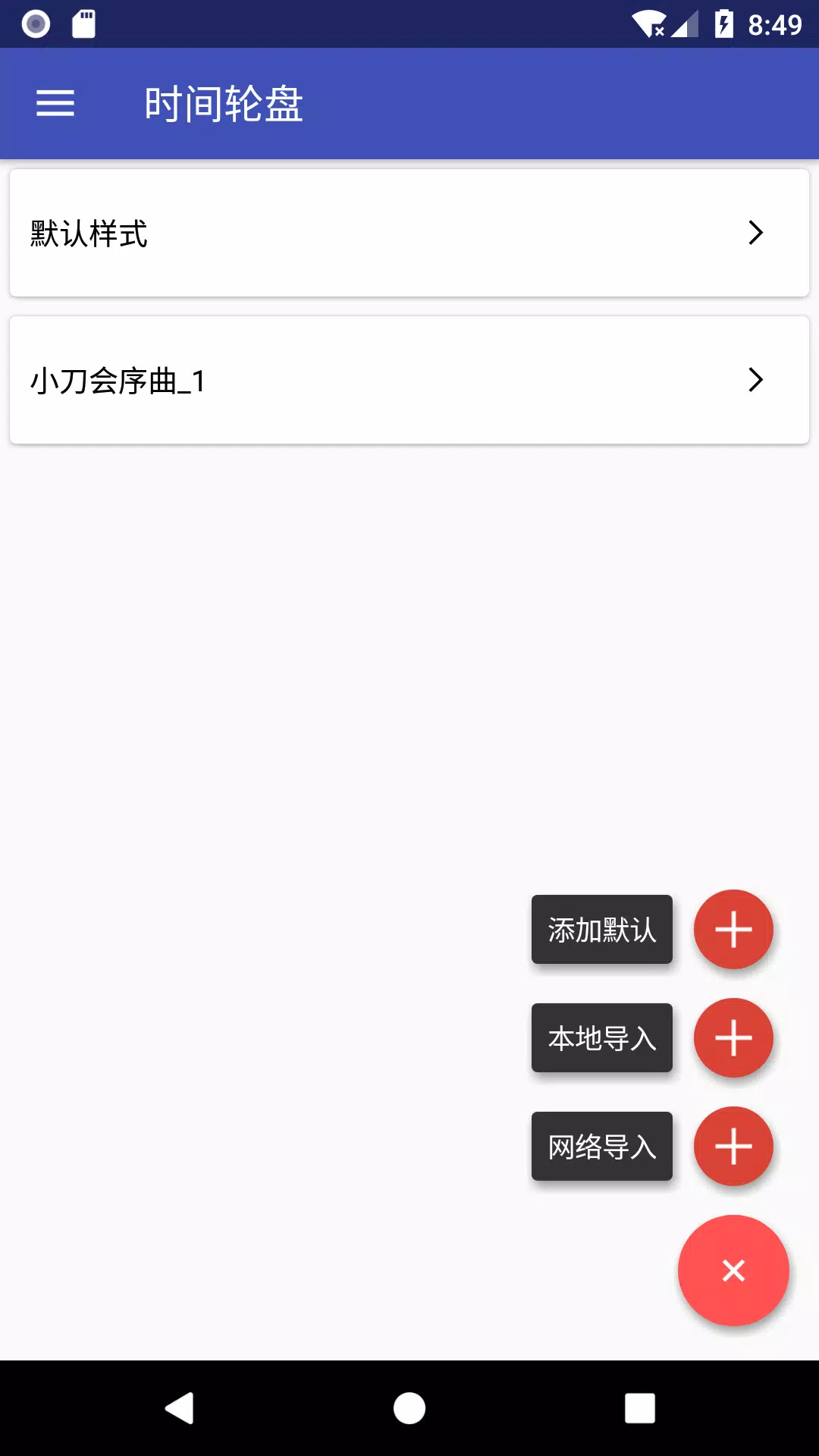Screen dimensions: 819x1456
Task: Select the 默认样式 list card
Action: (303, 232)
